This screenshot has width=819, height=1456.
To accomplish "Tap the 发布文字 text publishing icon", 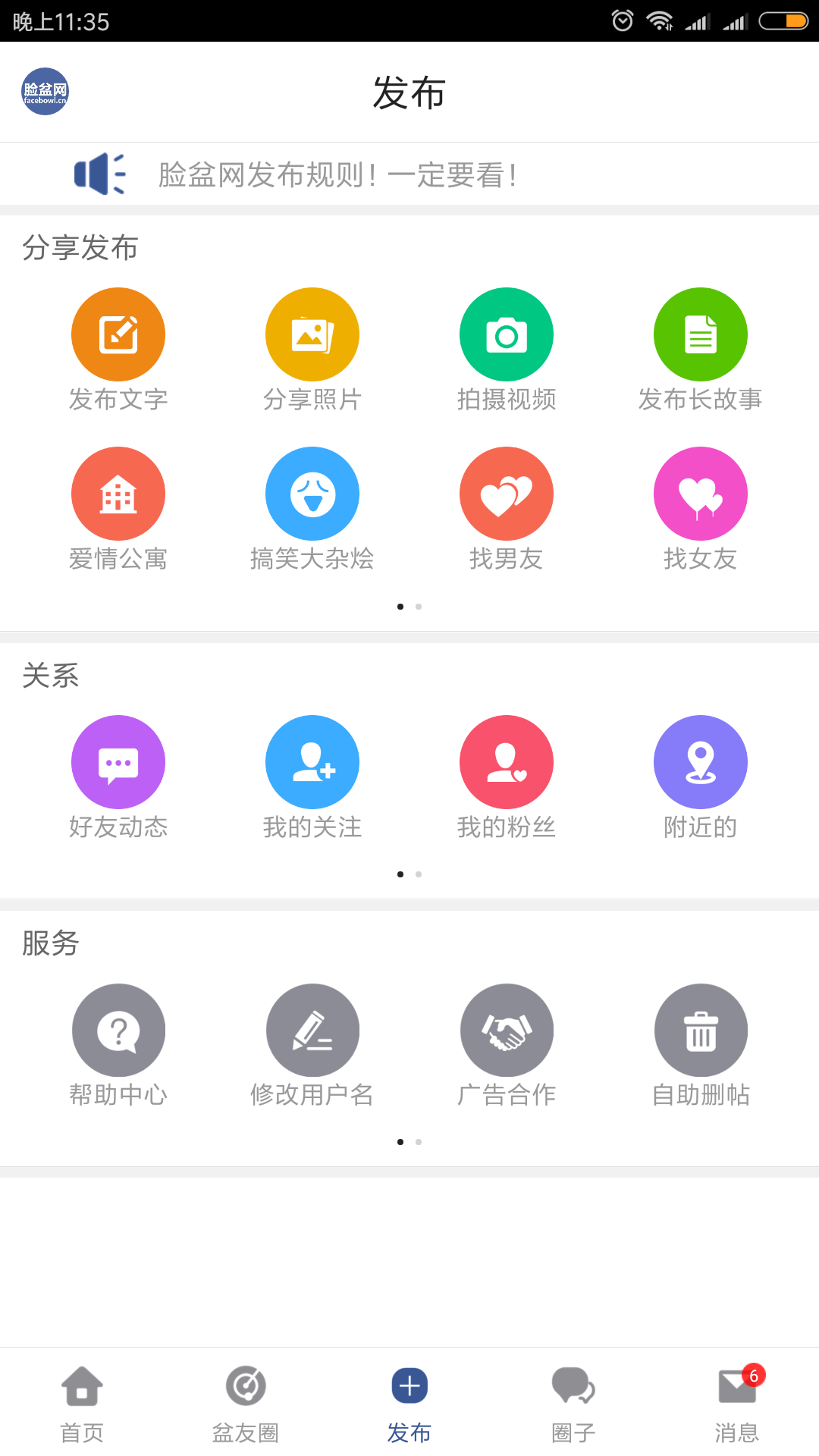I will coord(118,334).
